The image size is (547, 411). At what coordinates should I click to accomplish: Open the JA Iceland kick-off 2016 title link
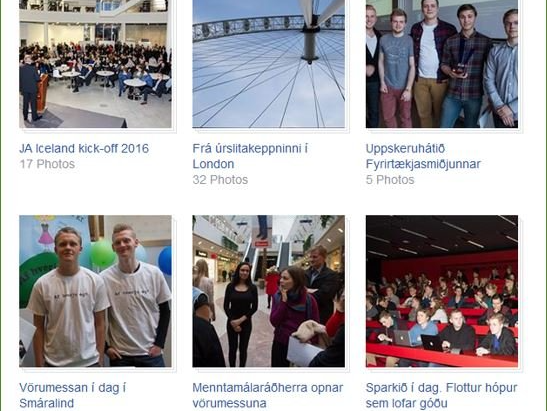pyautogui.click(x=84, y=149)
